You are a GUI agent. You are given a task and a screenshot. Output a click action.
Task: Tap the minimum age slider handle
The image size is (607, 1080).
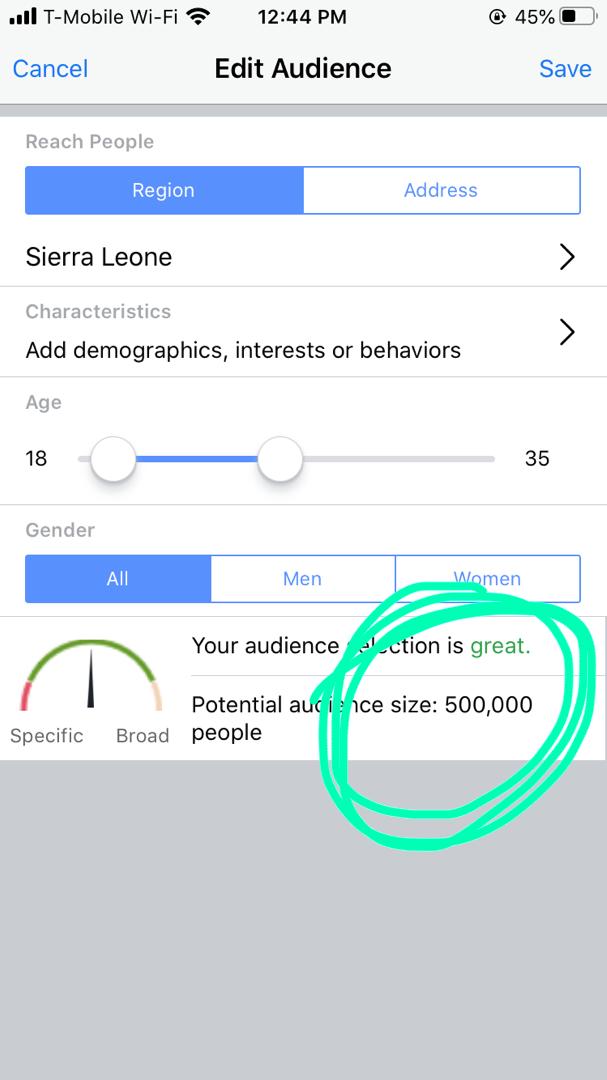pos(114,459)
